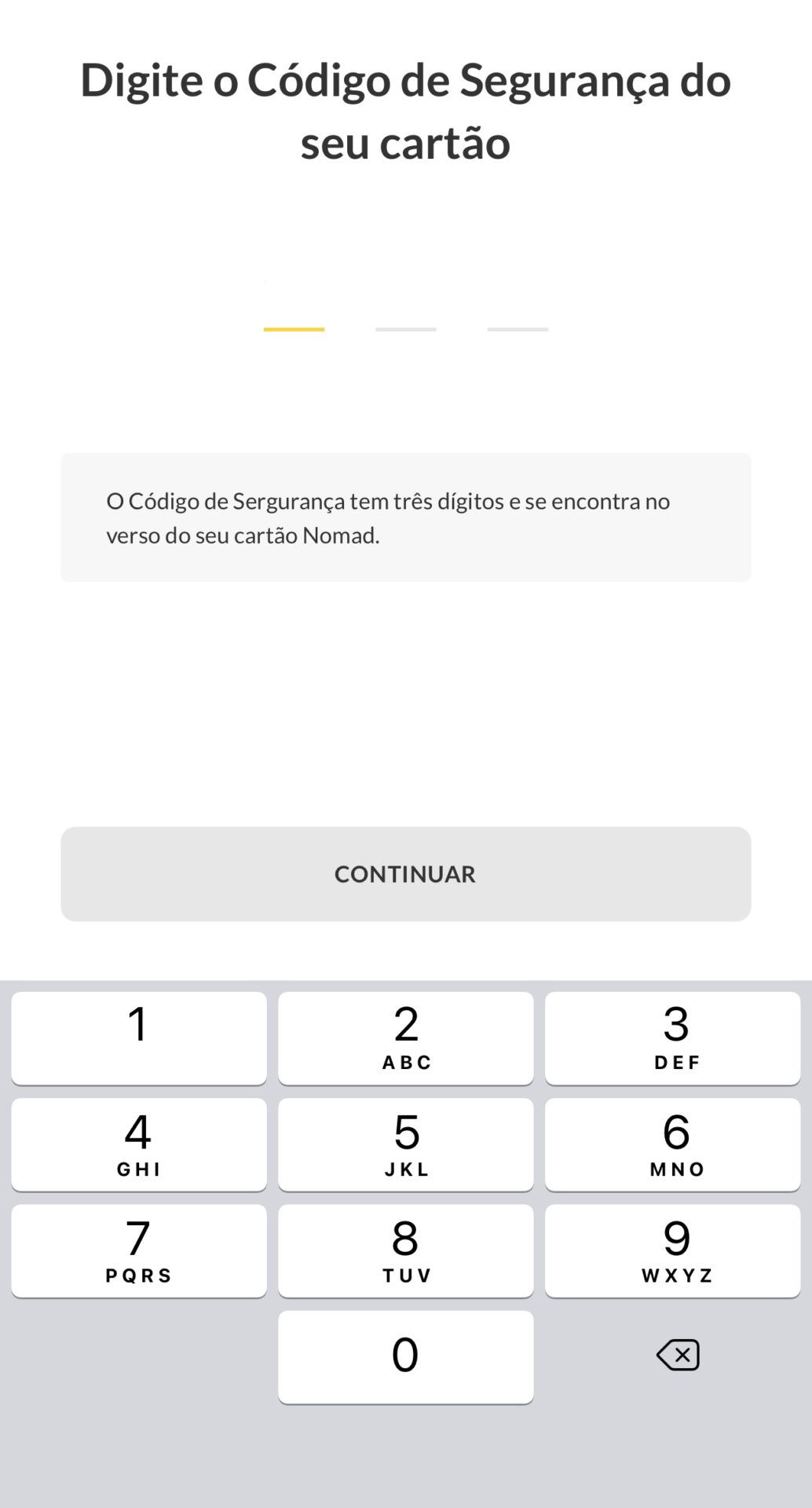
Task: Enter digit 3 on the keypad
Action: click(x=672, y=1038)
